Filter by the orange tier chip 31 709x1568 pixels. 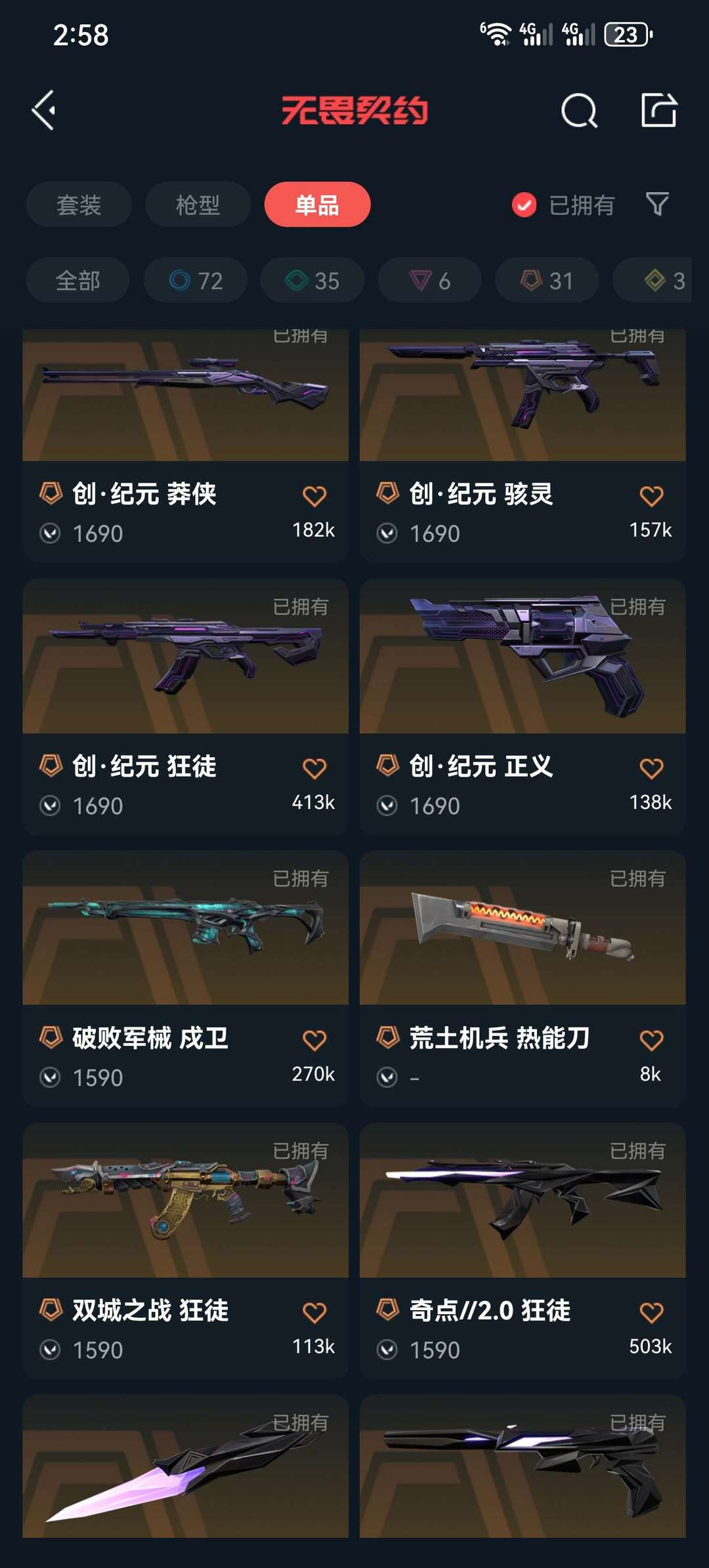pyautogui.click(x=547, y=280)
